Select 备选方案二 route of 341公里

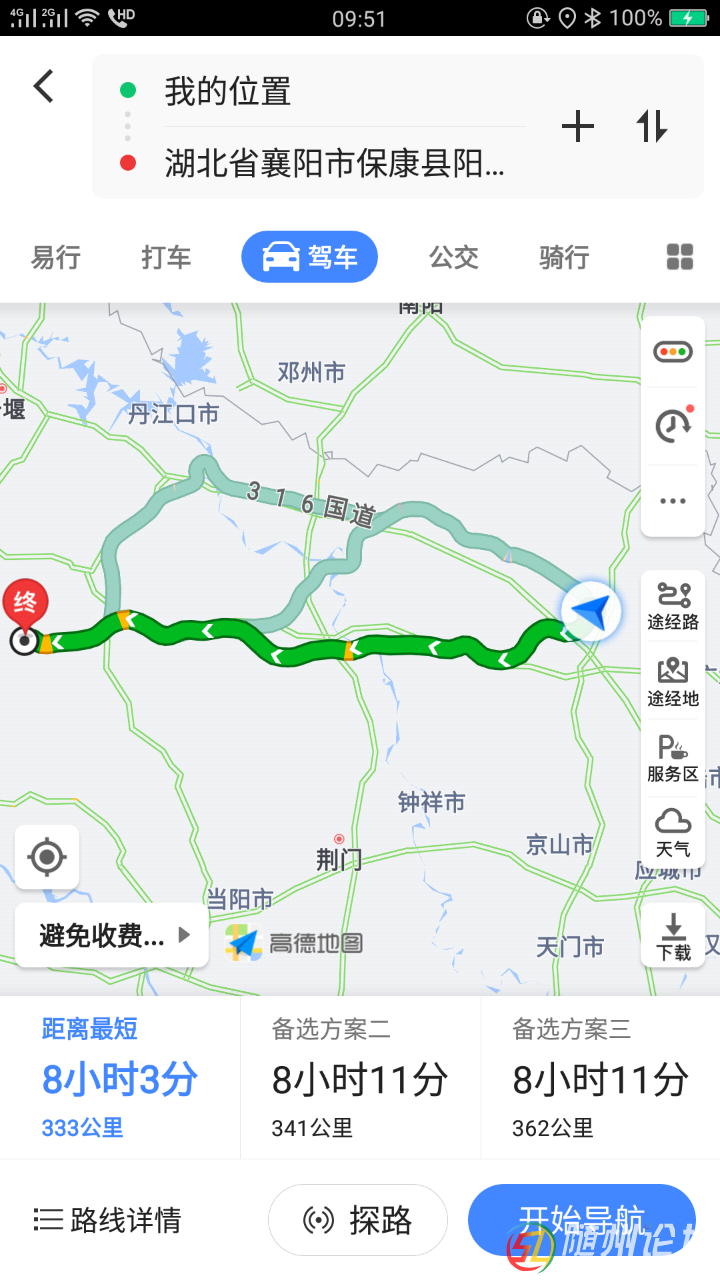pos(360,1078)
